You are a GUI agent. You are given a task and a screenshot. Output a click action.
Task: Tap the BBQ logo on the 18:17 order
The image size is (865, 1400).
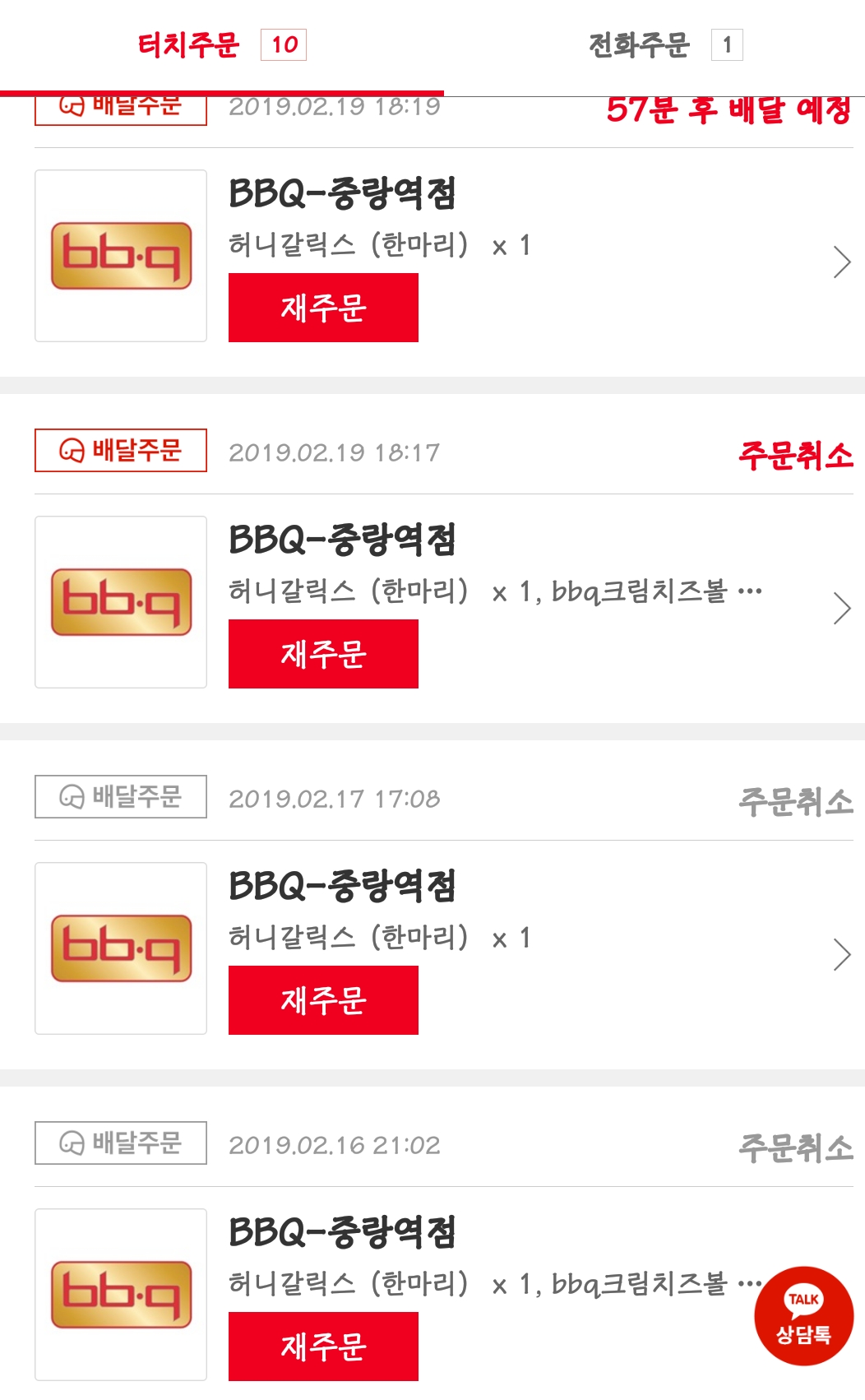[x=121, y=602]
